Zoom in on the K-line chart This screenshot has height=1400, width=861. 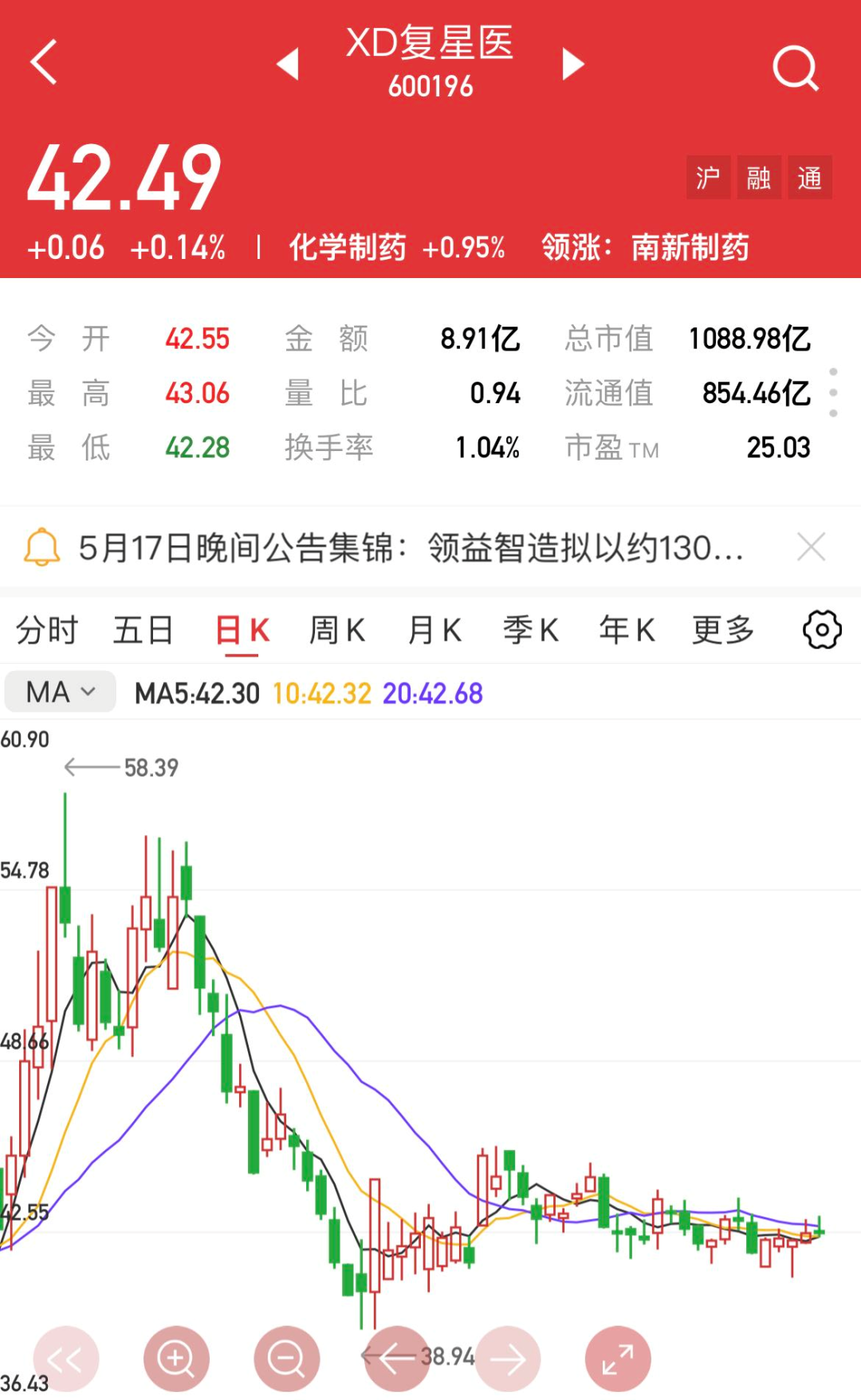coord(176,1358)
